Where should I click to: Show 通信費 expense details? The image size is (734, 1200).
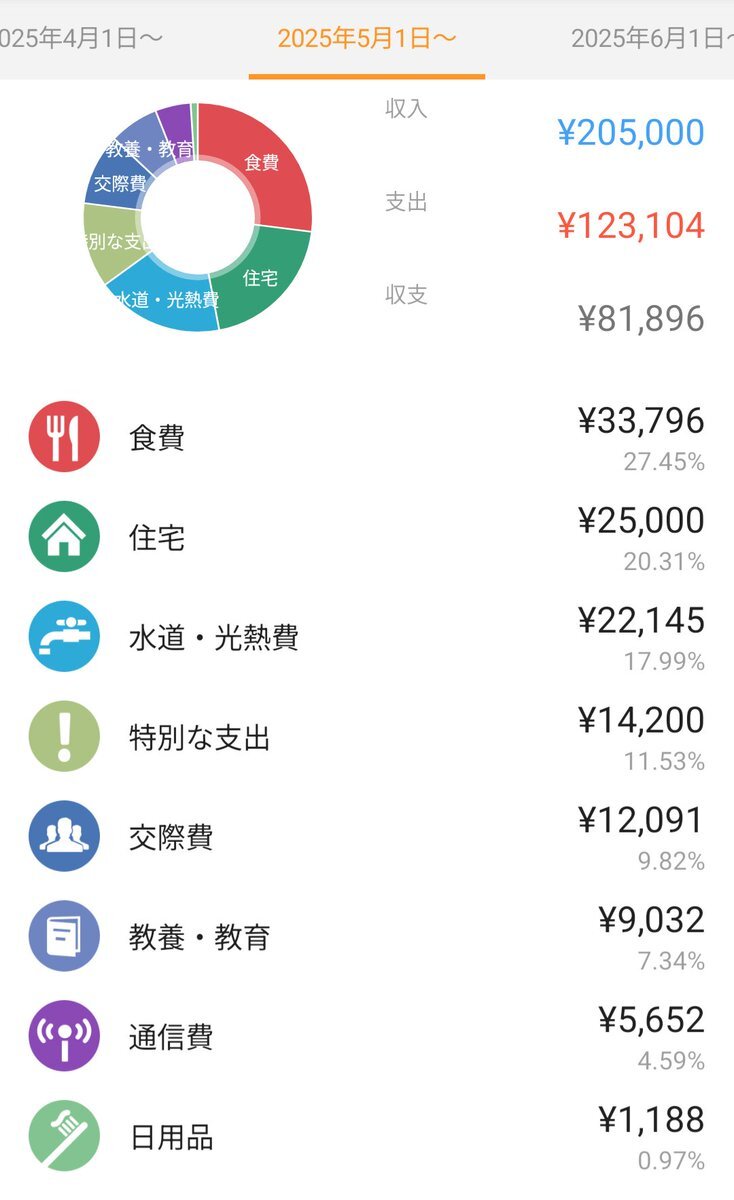tap(367, 1037)
